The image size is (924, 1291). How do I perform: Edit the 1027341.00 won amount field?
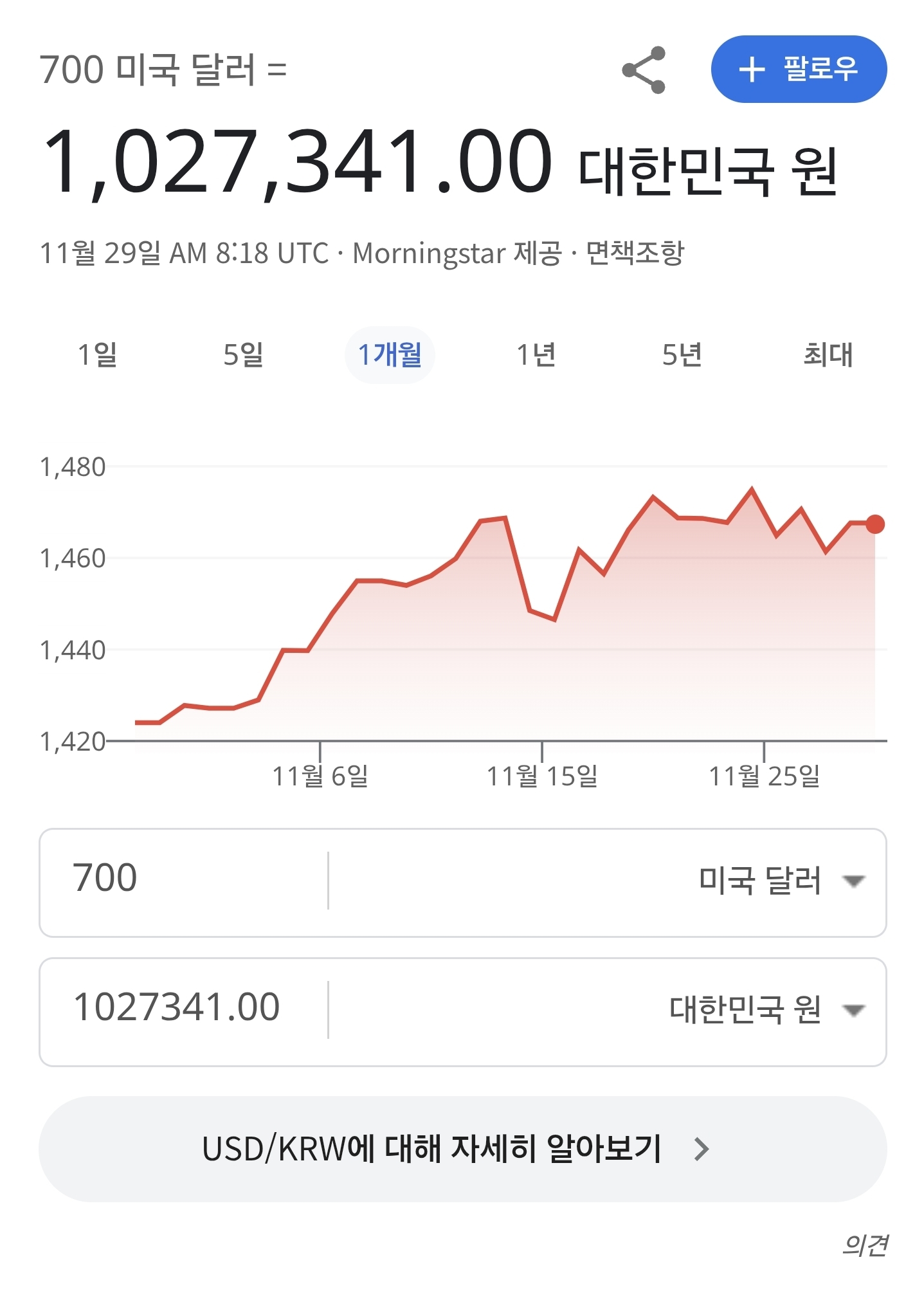click(183, 1008)
